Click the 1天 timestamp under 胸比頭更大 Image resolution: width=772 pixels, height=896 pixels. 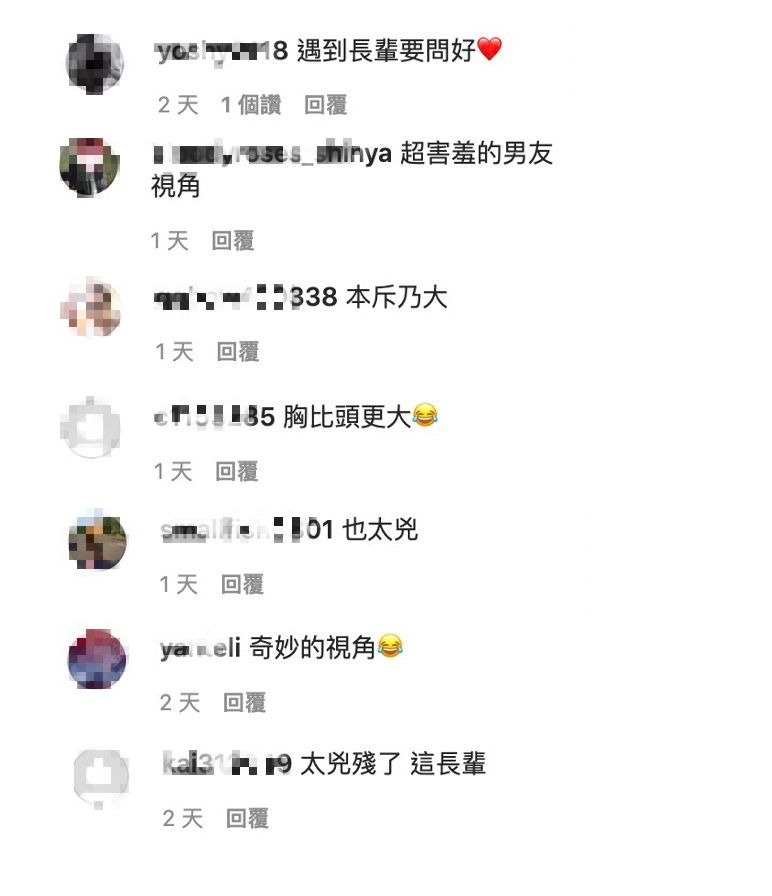[x=173, y=471]
